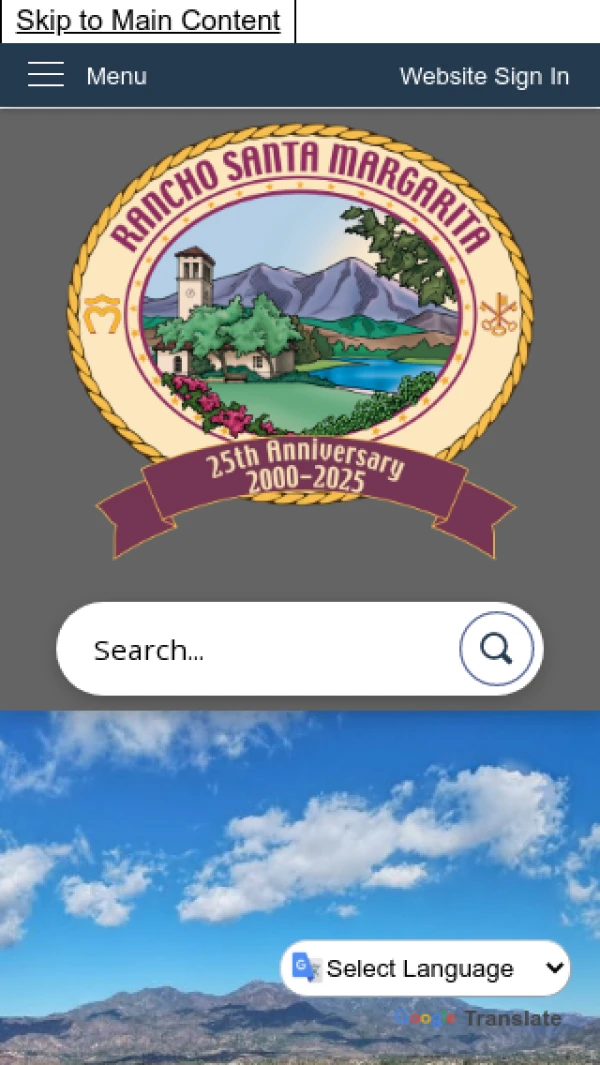This screenshot has height=1065, width=600.
Task: Go to Website Sign In
Action: pyautogui.click(x=484, y=76)
